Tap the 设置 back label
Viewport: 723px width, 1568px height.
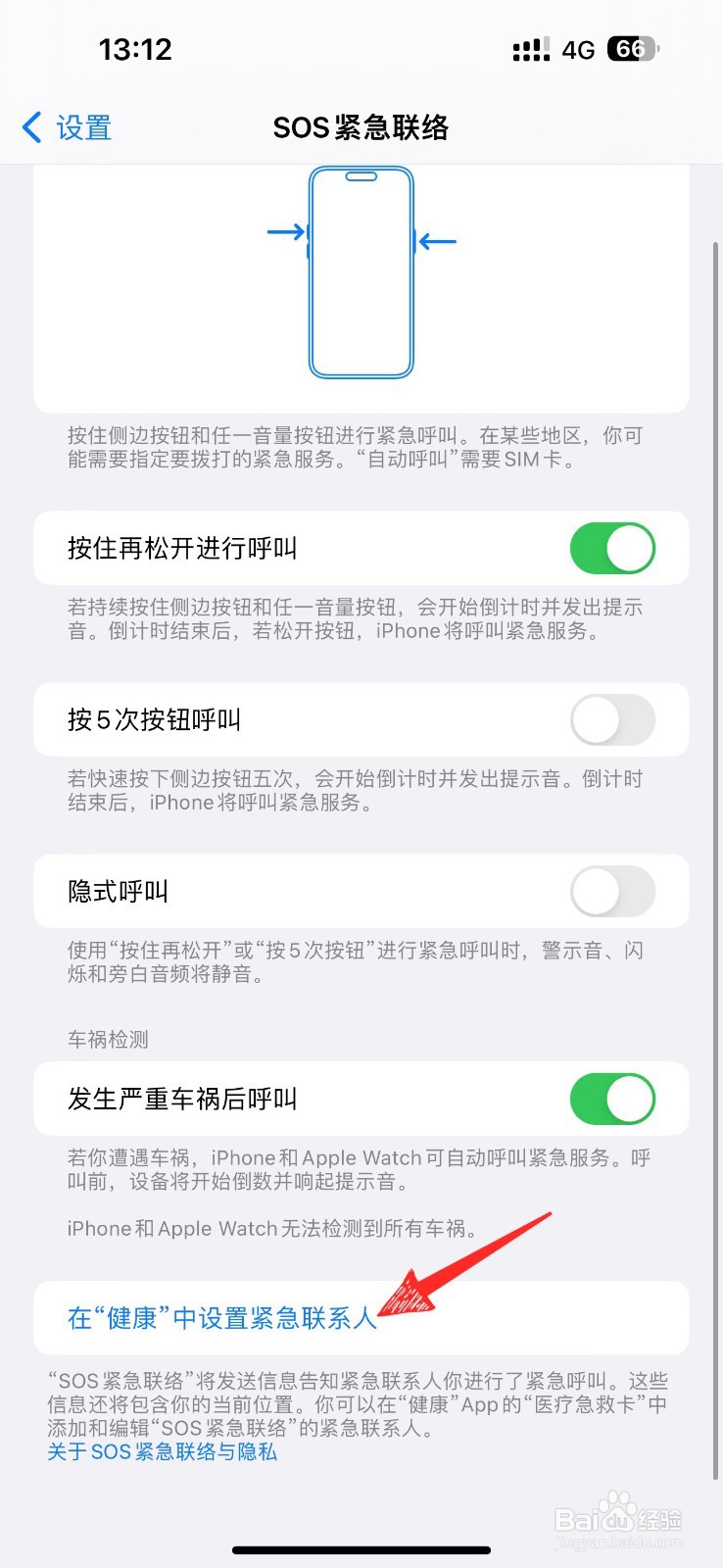pyautogui.click(x=83, y=126)
